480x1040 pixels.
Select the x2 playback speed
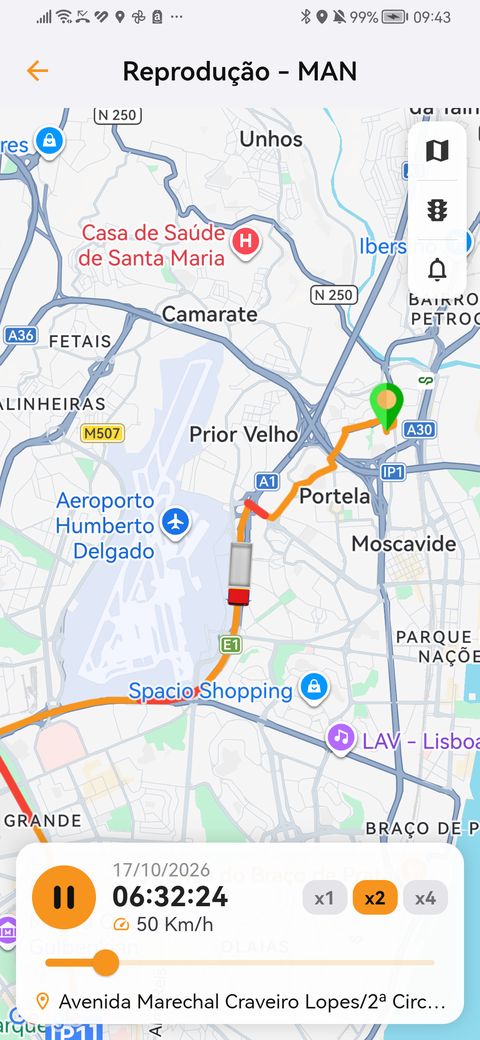(x=375, y=898)
